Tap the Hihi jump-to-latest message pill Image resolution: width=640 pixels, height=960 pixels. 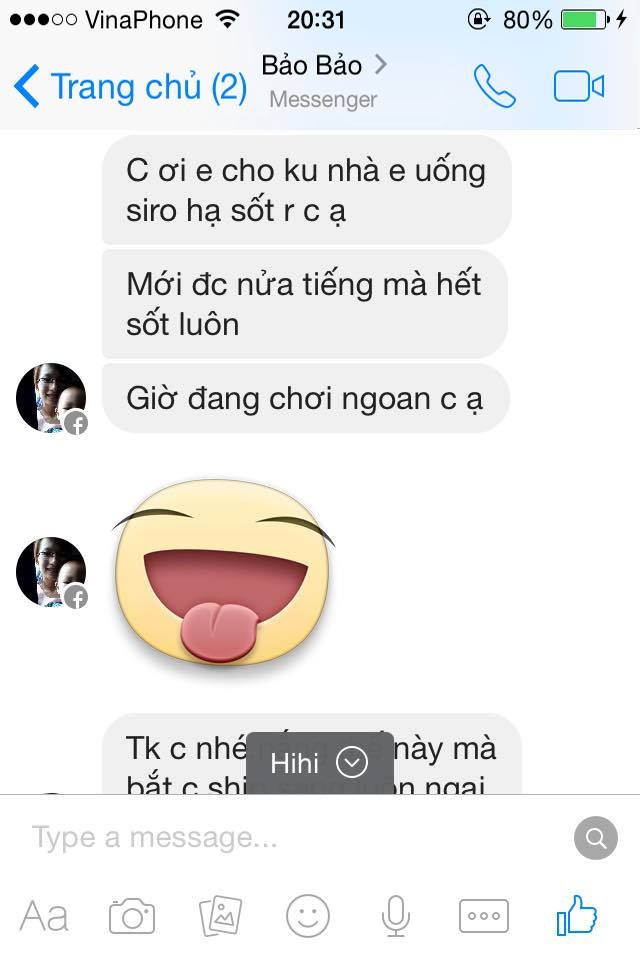[319, 763]
